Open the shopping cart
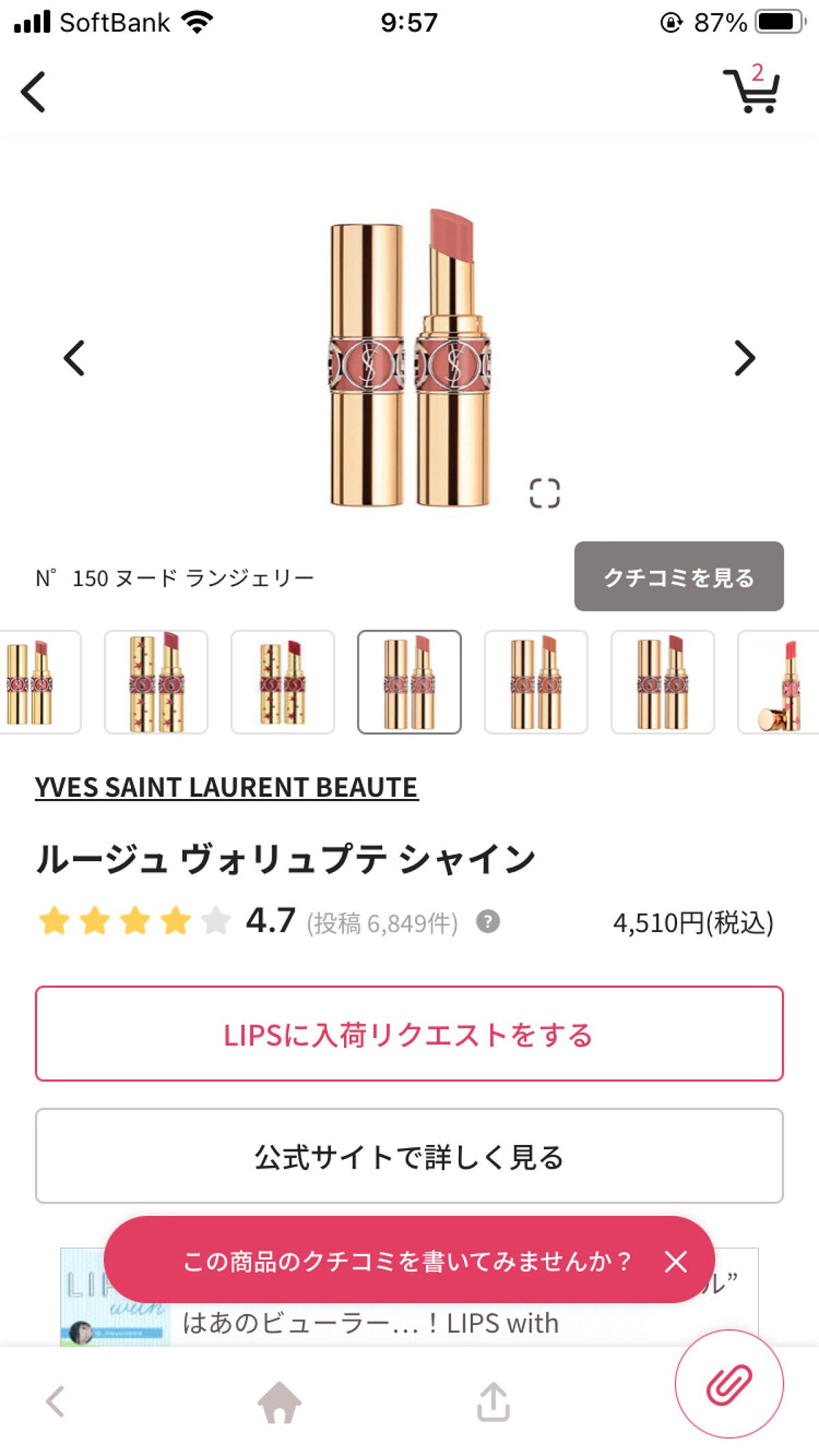This screenshot has height=1456, width=819. coord(751,91)
